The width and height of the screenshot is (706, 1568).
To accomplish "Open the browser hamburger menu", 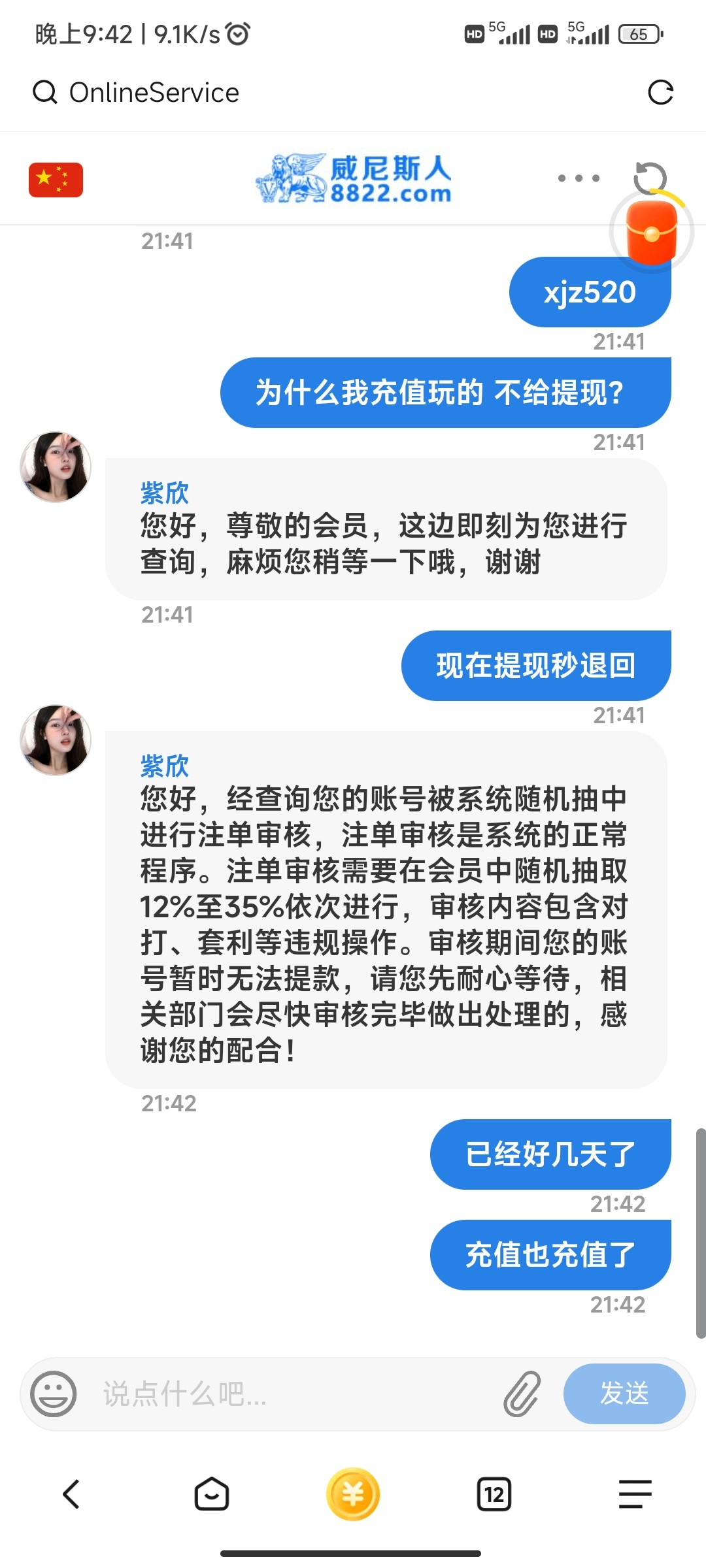I will click(x=635, y=1494).
